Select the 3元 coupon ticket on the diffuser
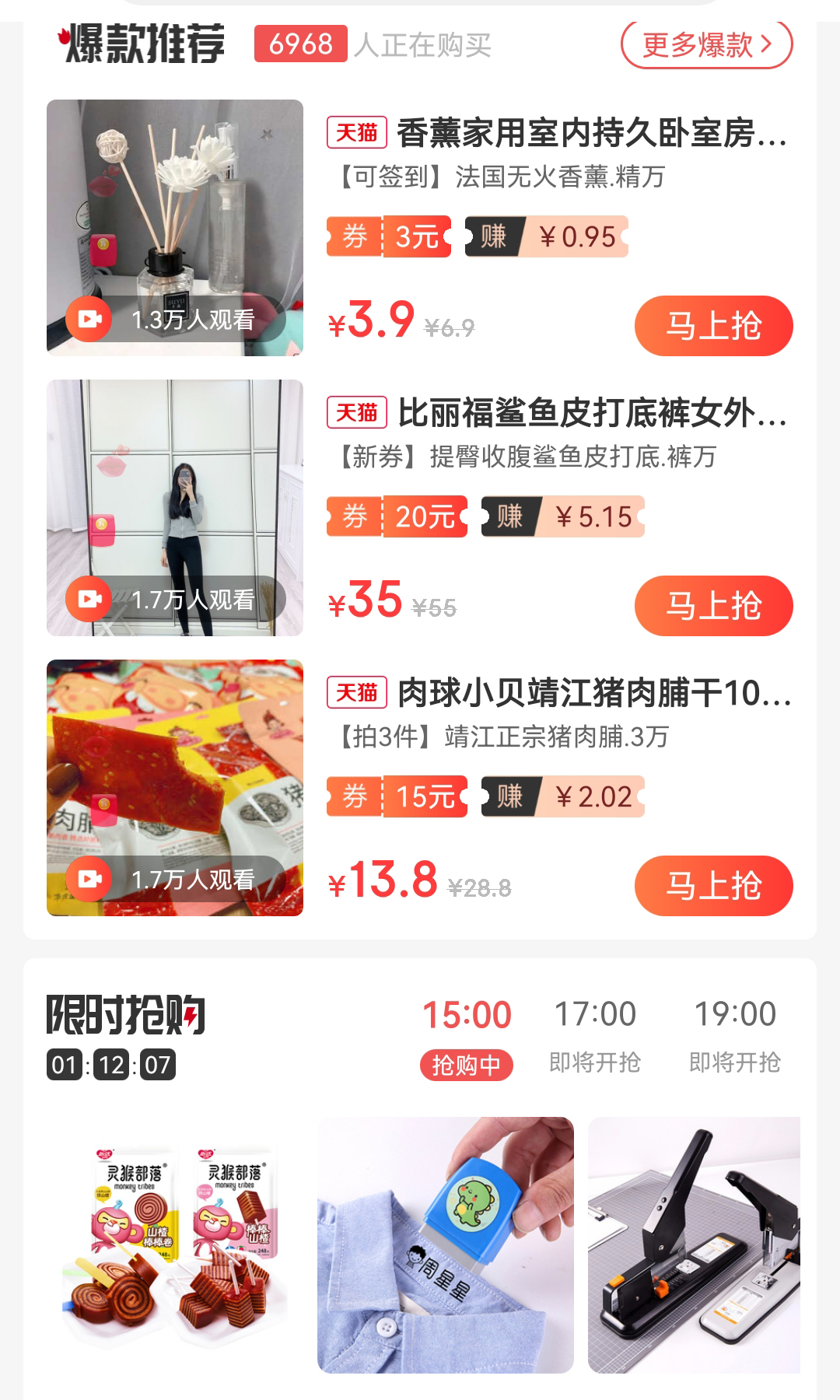 [389, 237]
